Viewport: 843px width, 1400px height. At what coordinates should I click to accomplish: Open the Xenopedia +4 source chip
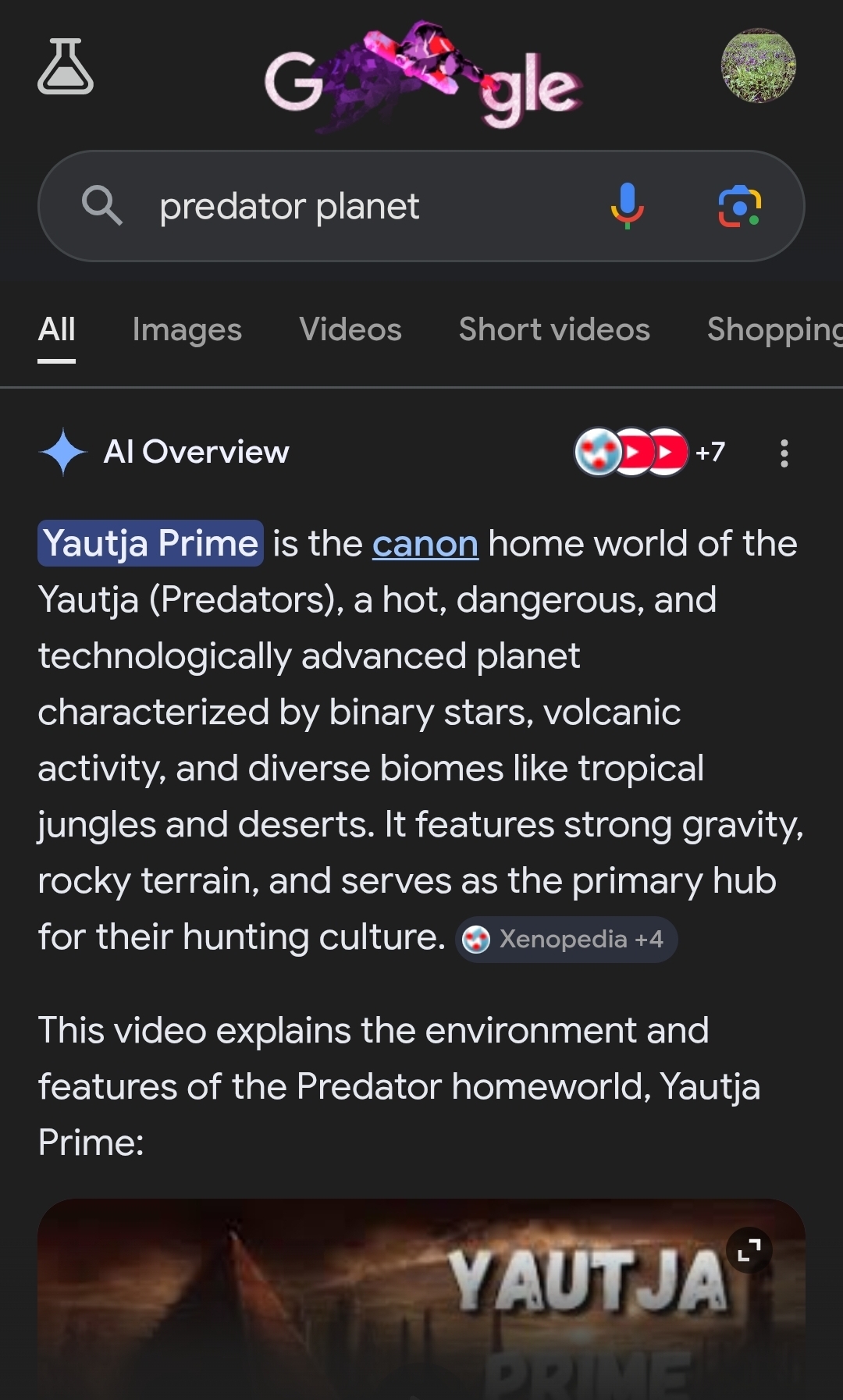[x=566, y=939]
